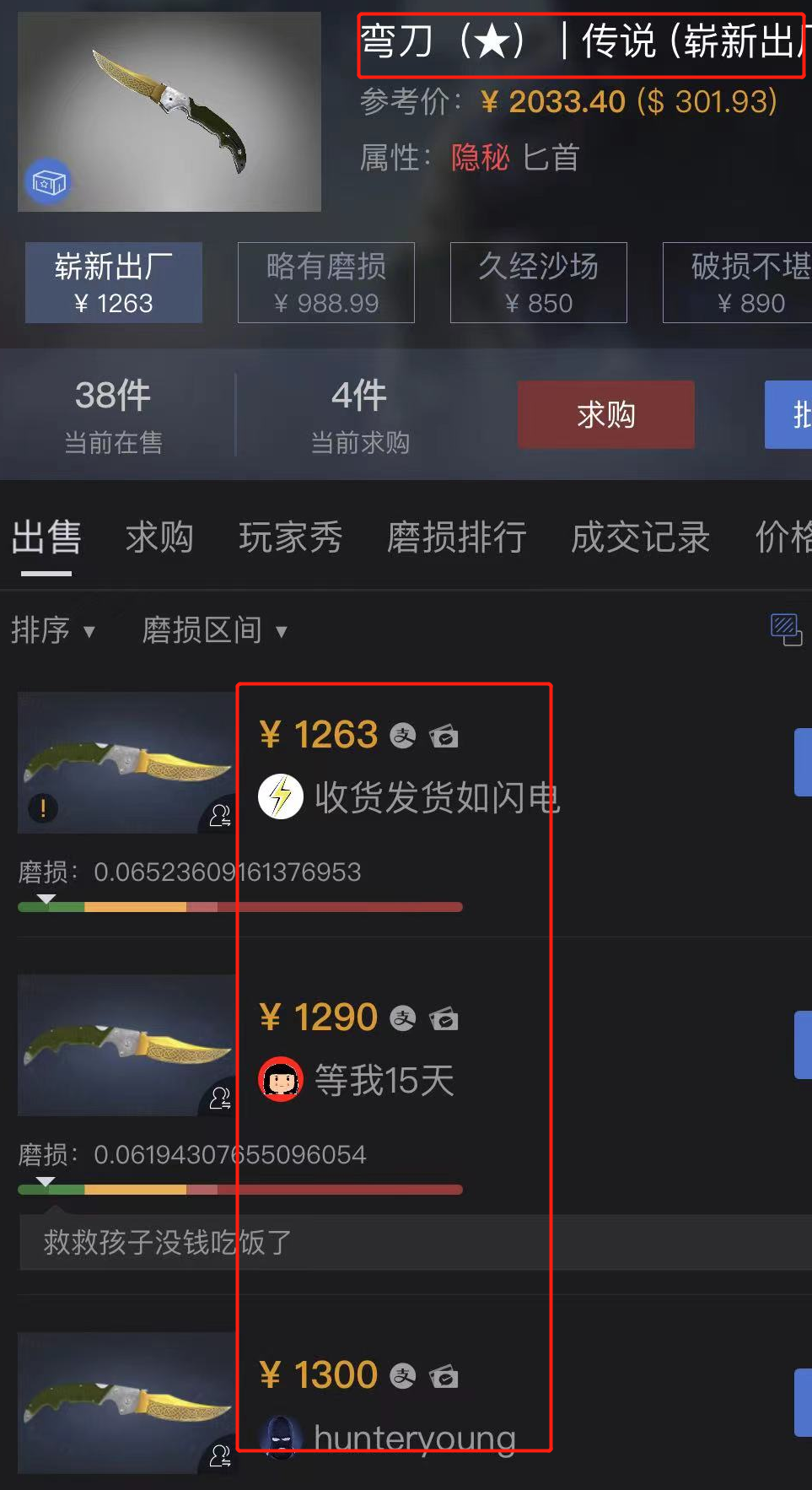Open the ¥1300 listing from hunteryoung
The height and width of the screenshot is (1490, 812).
coord(405,1405)
